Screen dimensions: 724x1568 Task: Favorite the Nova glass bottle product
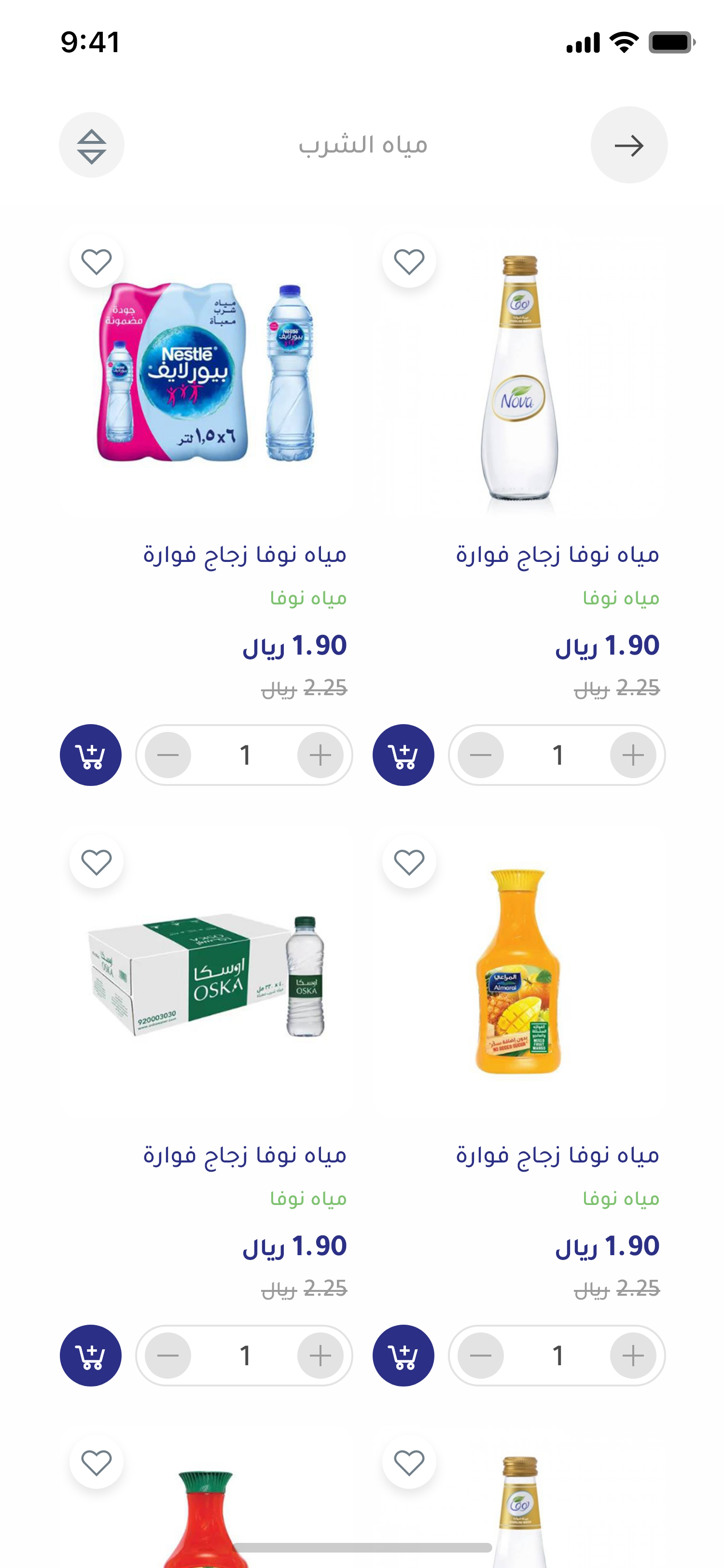click(409, 262)
